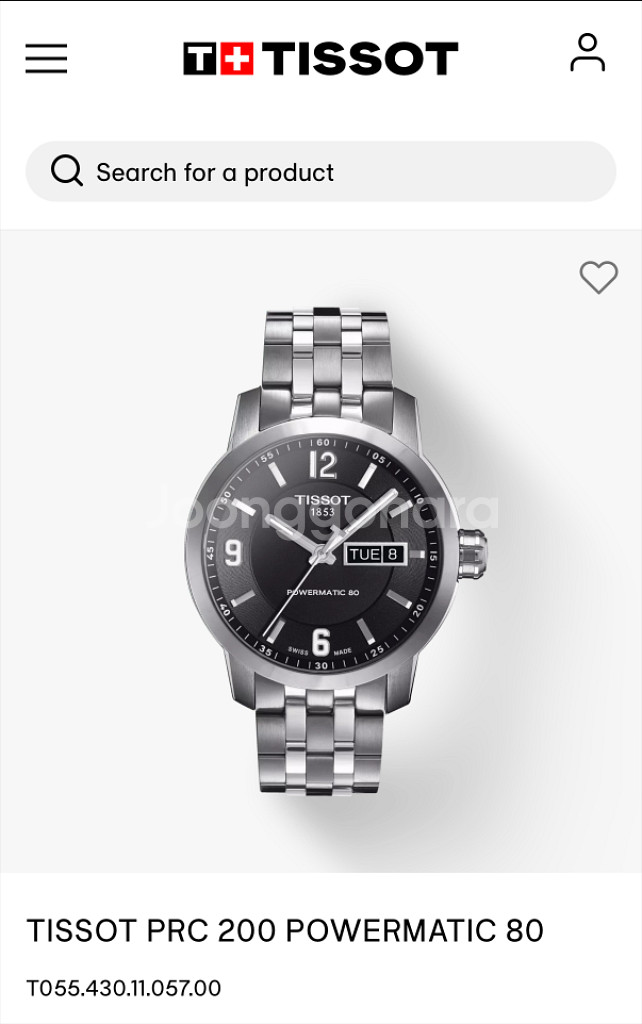Open the account profile icon
Image resolution: width=642 pixels, height=1024 pixels.
tap(587, 53)
